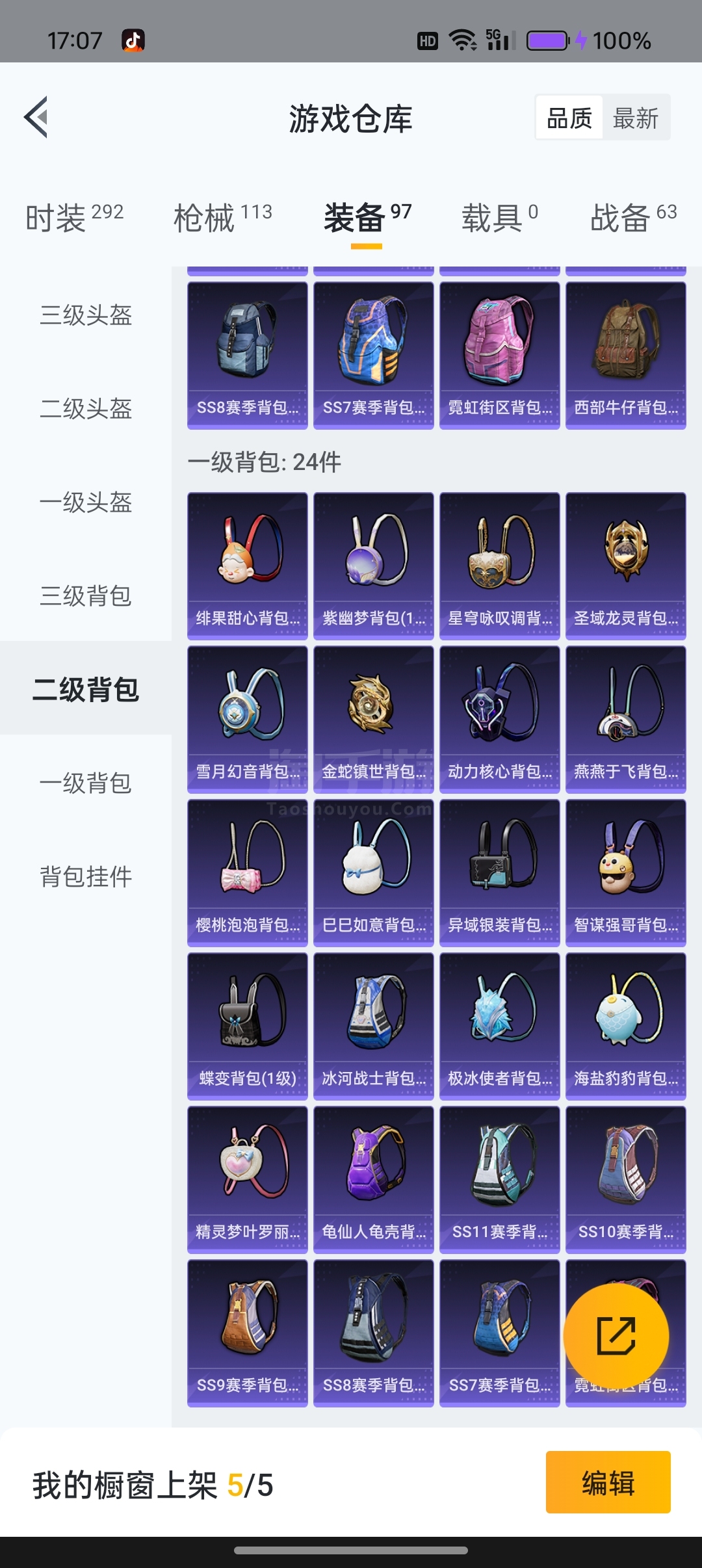View the 西部牛仔背包 item

[x=626, y=355]
